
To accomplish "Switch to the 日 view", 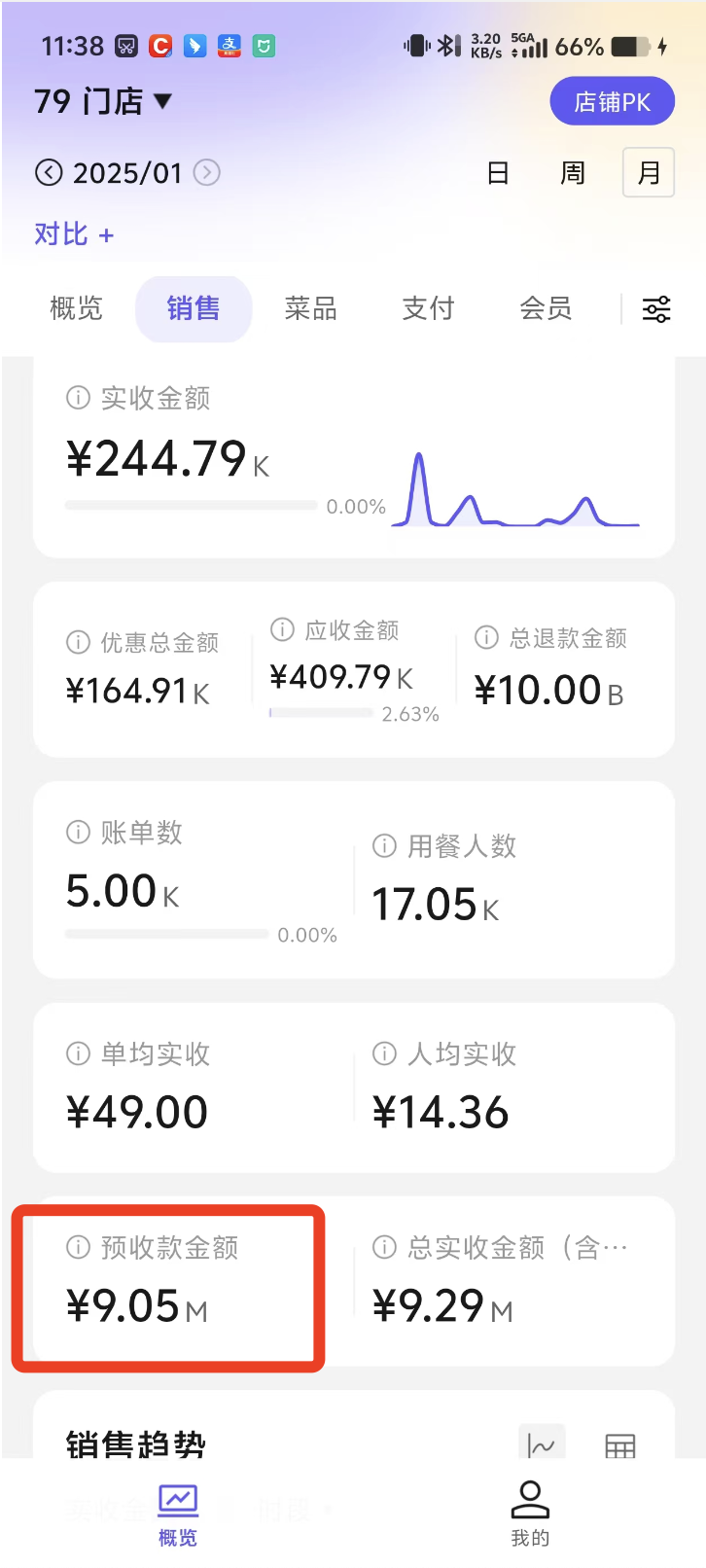I will [x=498, y=173].
